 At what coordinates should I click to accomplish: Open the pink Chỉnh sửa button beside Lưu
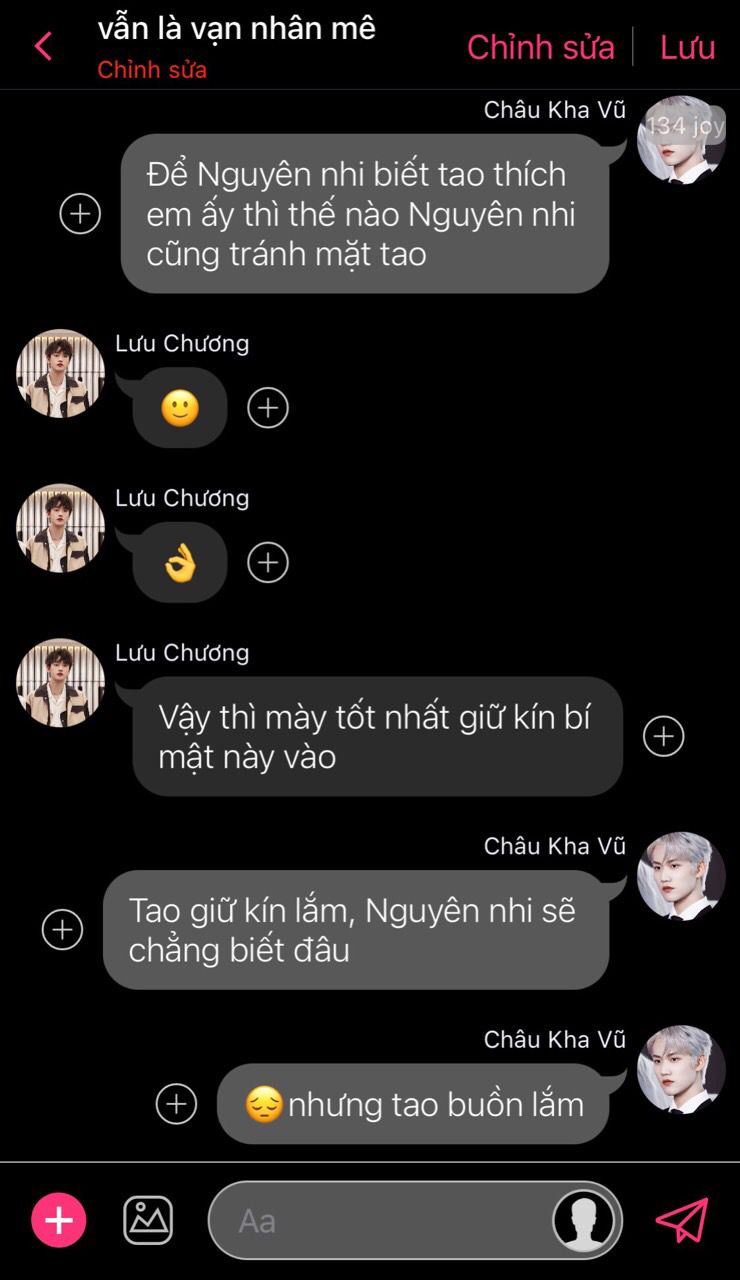(540, 47)
